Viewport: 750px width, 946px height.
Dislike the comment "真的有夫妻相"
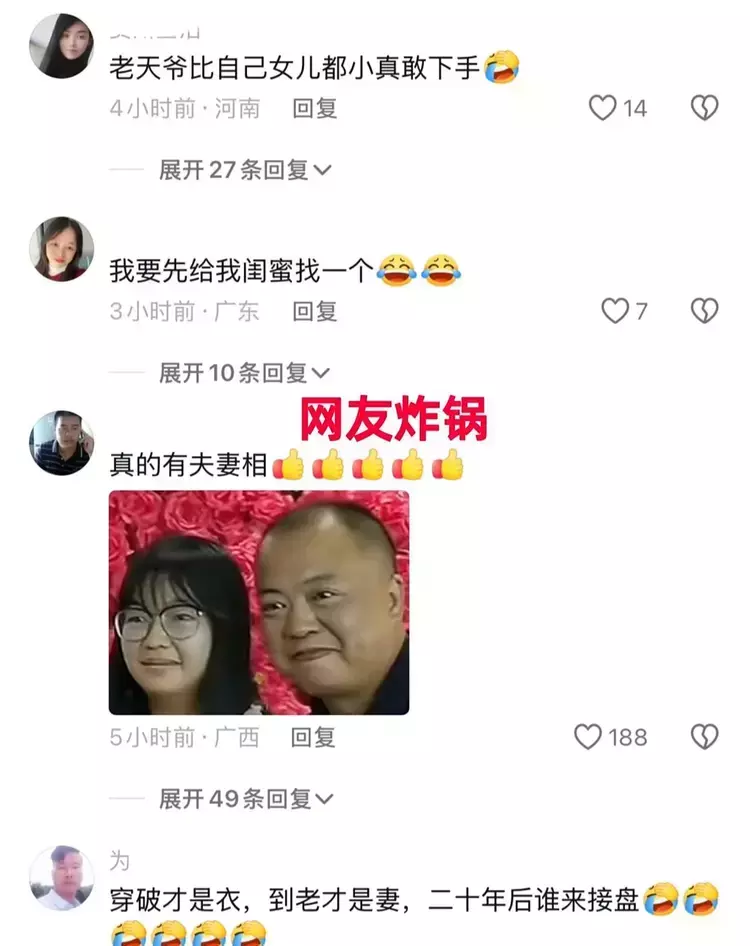pyautogui.click(x=705, y=737)
